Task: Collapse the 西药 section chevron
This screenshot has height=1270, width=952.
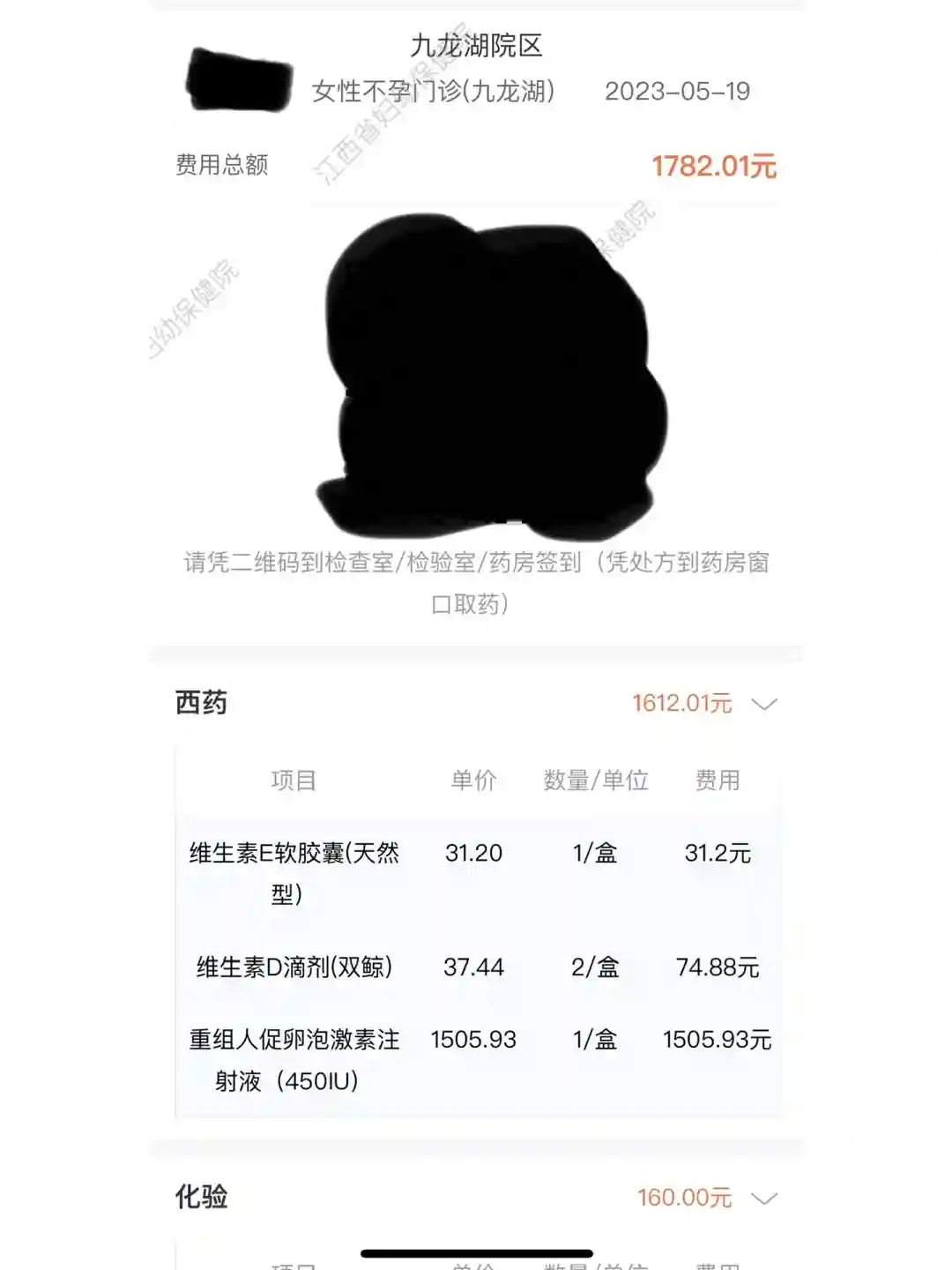Action: pos(763,704)
